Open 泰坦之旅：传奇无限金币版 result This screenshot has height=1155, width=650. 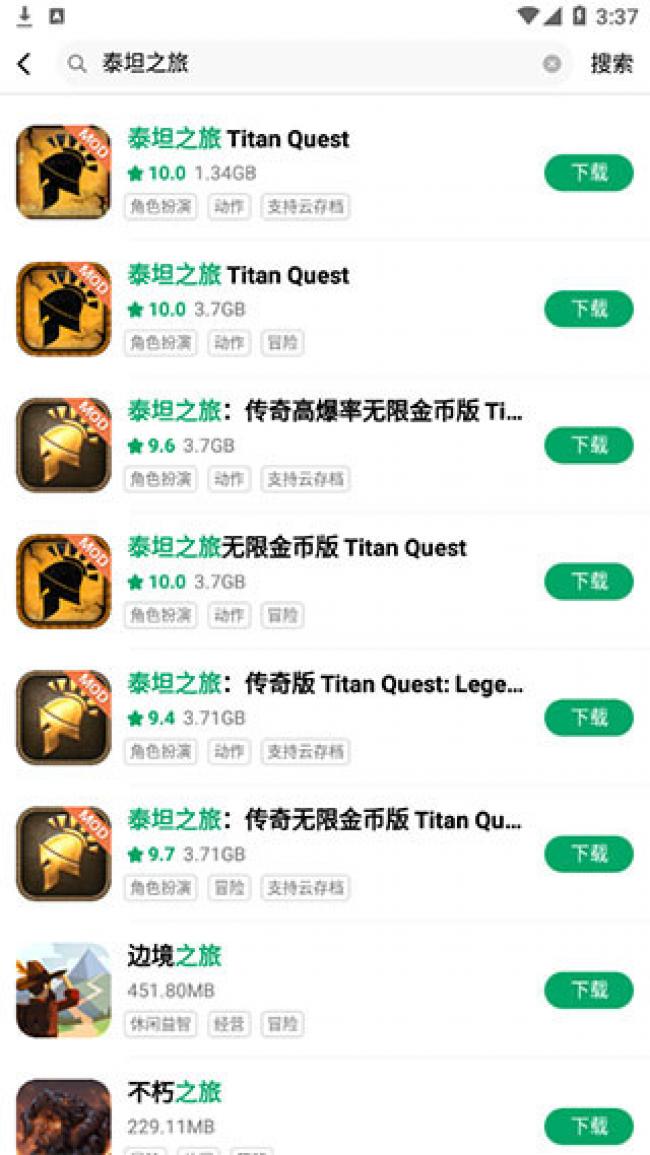click(x=325, y=854)
